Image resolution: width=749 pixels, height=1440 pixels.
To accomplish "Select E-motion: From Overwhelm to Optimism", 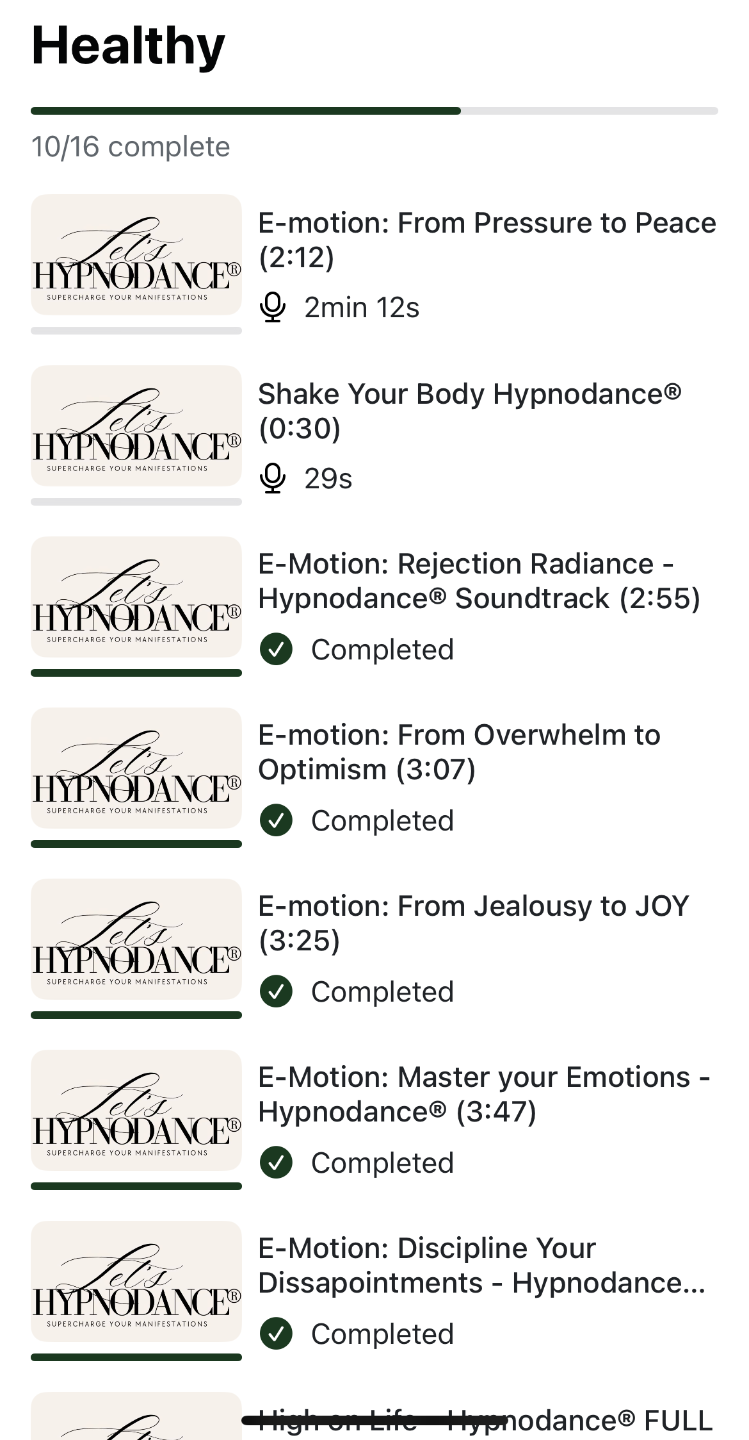I will (459, 752).
